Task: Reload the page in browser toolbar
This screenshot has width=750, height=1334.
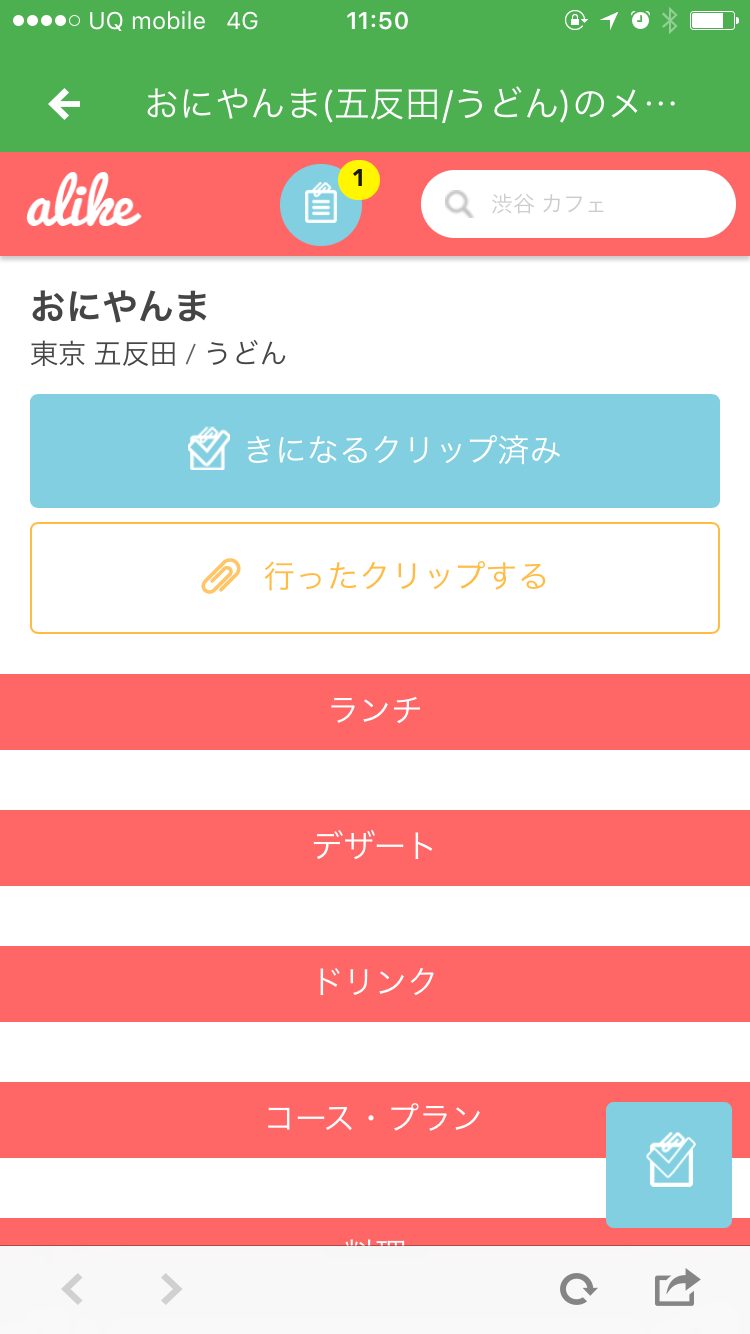Action: point(577,1289)
